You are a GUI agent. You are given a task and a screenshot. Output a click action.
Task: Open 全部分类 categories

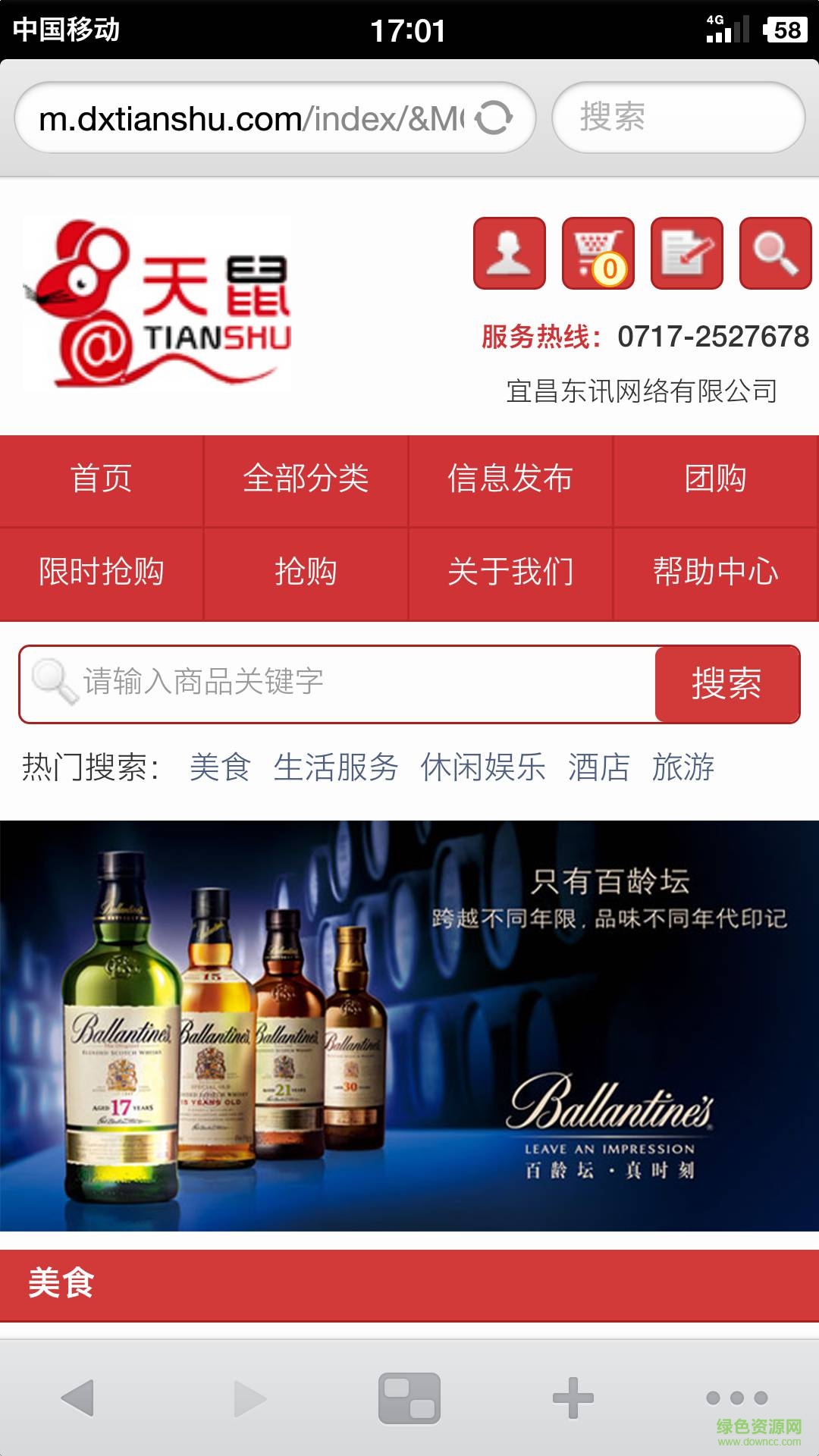tap(306, 479)
